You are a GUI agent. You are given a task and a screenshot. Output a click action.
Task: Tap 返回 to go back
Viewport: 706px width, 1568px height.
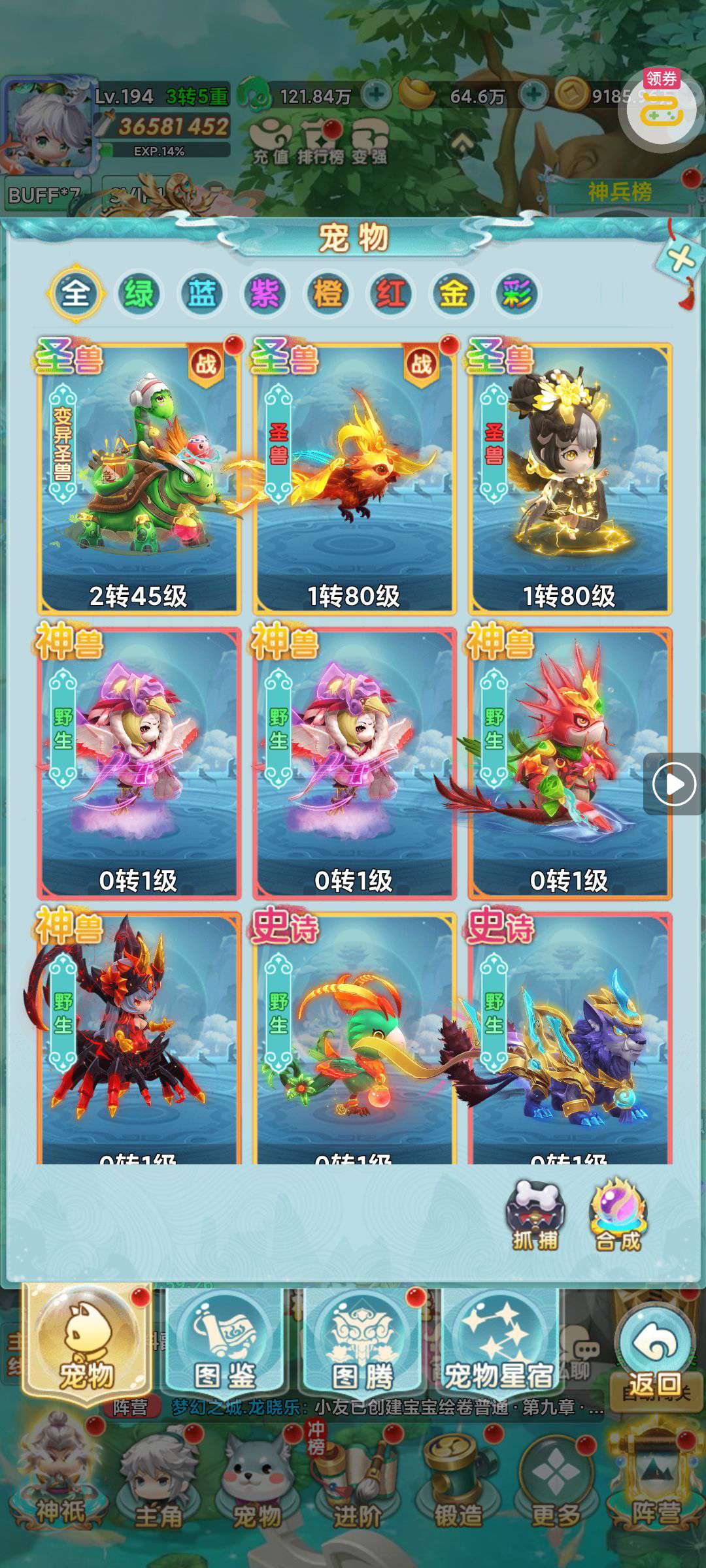655,1352
